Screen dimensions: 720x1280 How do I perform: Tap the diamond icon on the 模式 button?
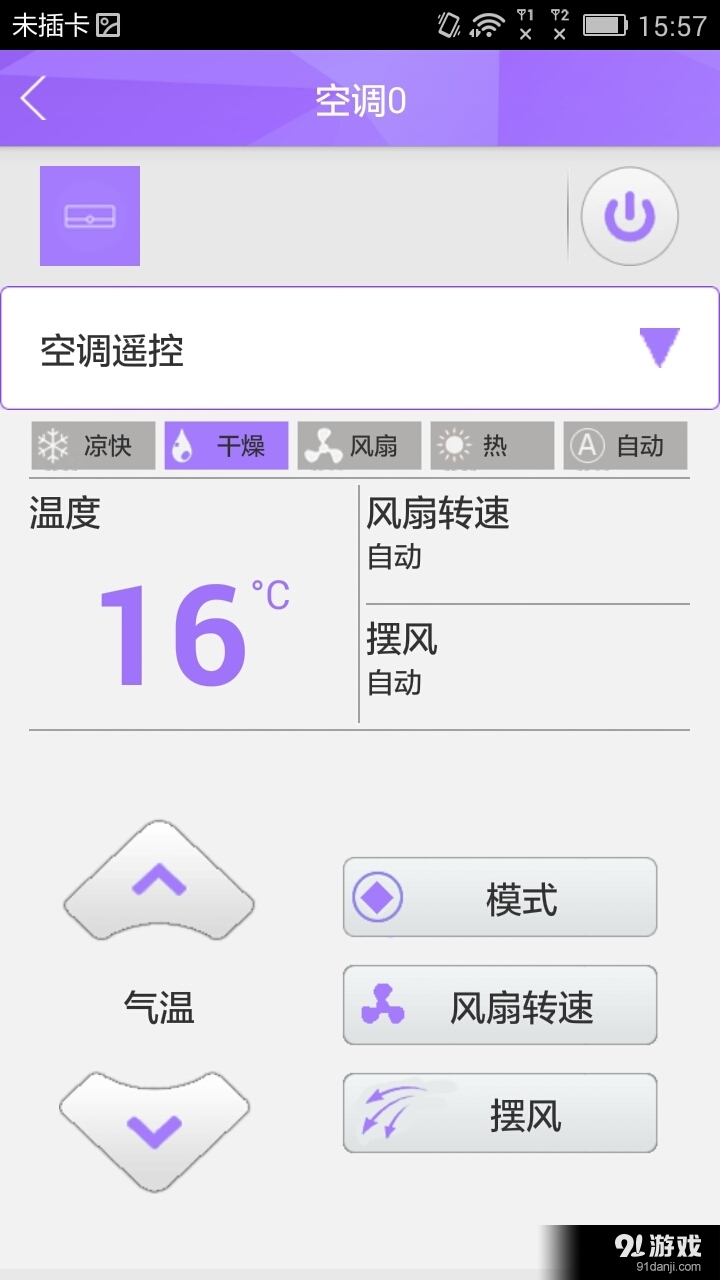click(380, 897)
